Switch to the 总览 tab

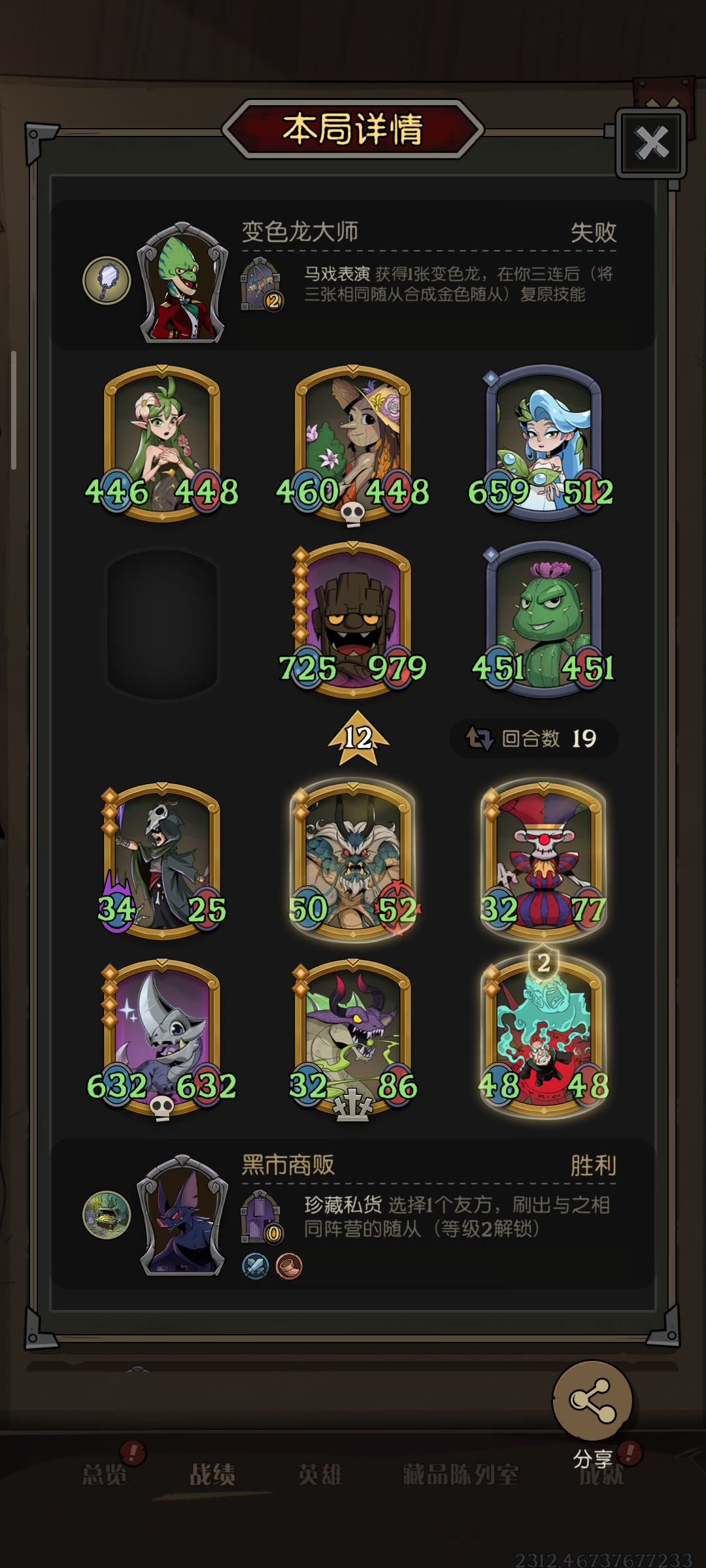point(105,1475)
